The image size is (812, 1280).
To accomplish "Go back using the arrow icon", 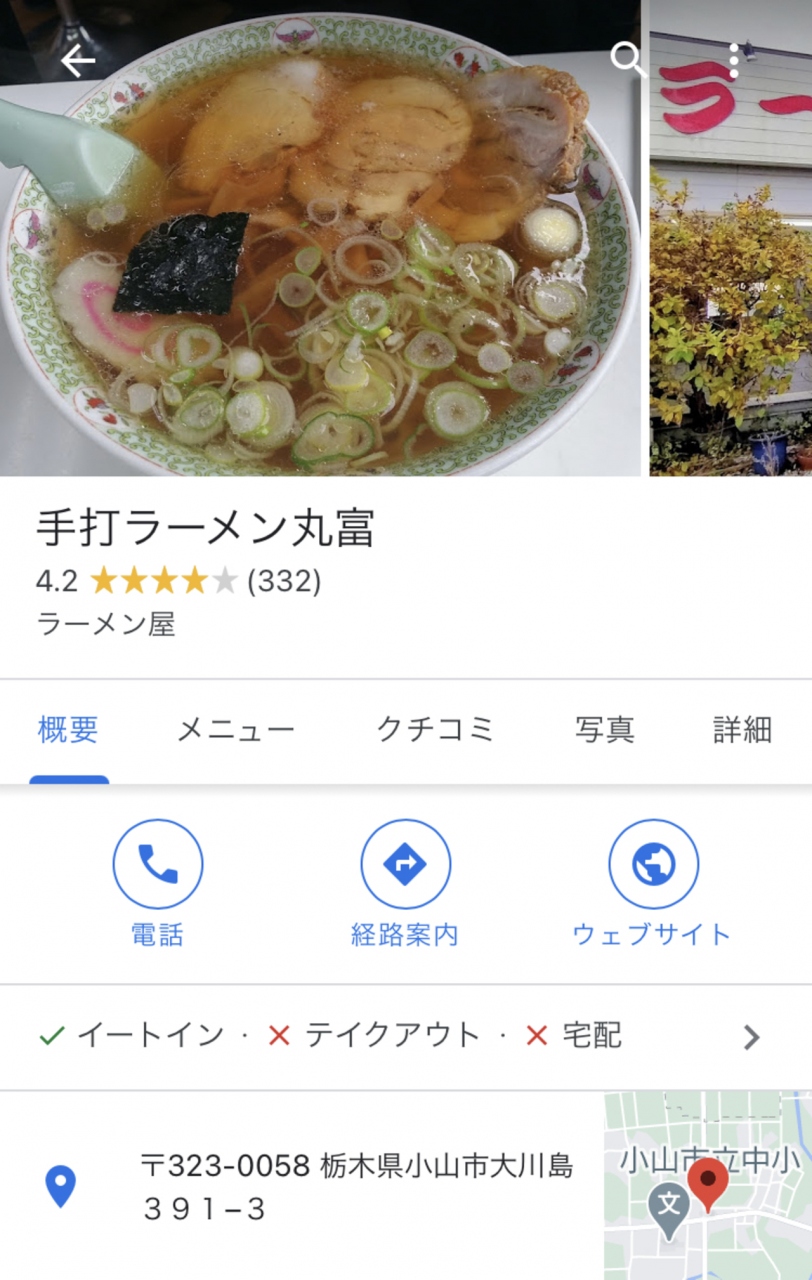I will [x=77, y=61].
